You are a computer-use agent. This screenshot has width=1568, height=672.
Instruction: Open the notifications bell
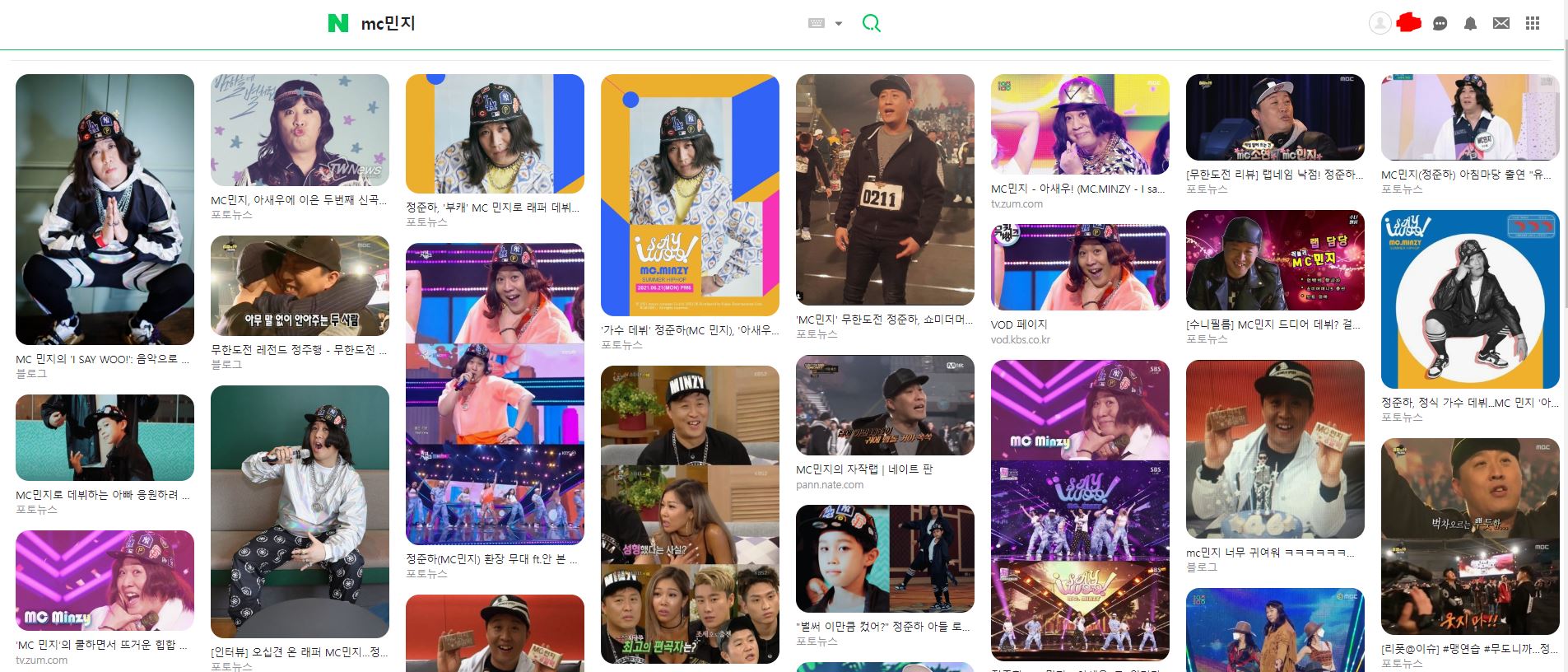point(1470,23)
